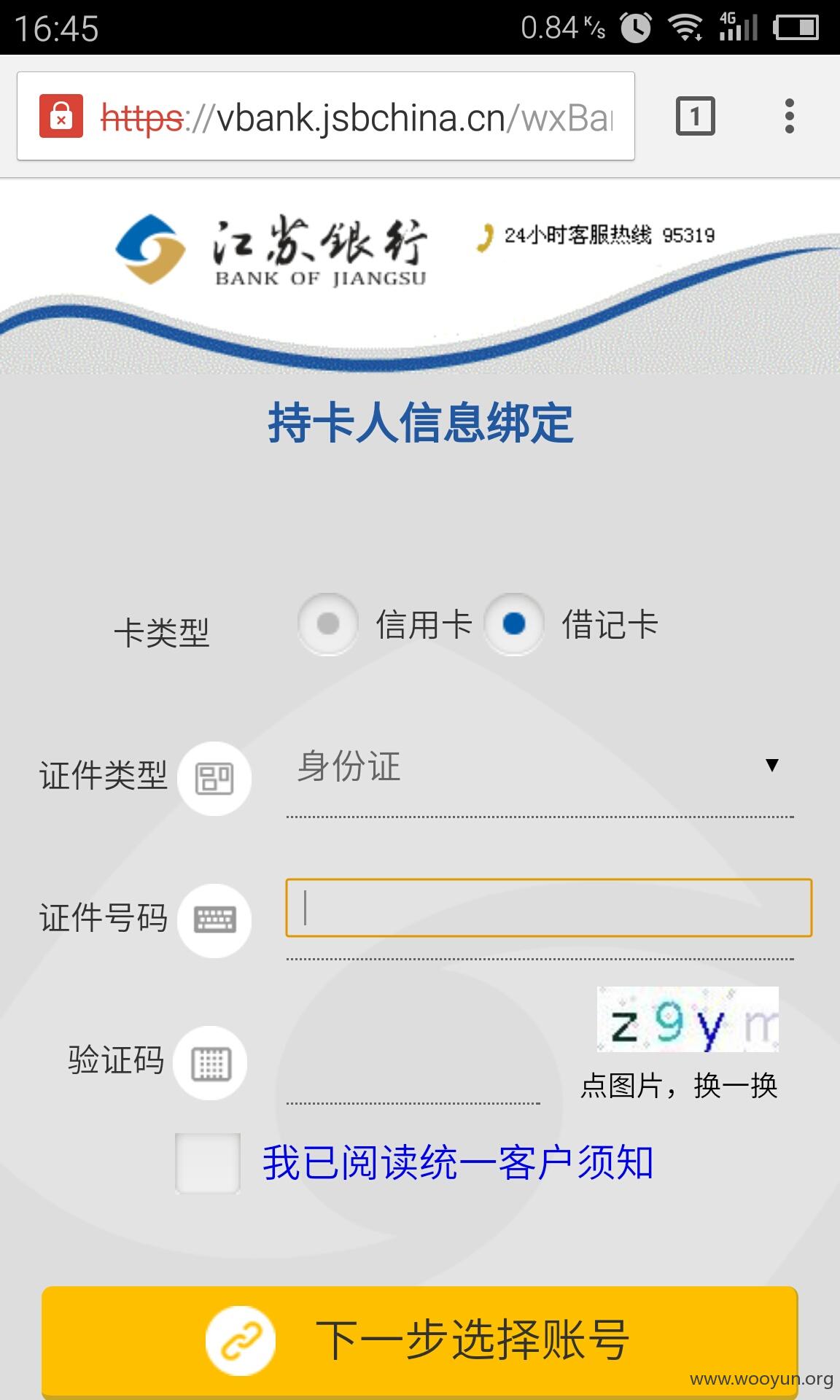Check the 我已阅读统一客户须知 checkbox
The width and height of the screenshot is (840, 1400).
[208, 1163]
